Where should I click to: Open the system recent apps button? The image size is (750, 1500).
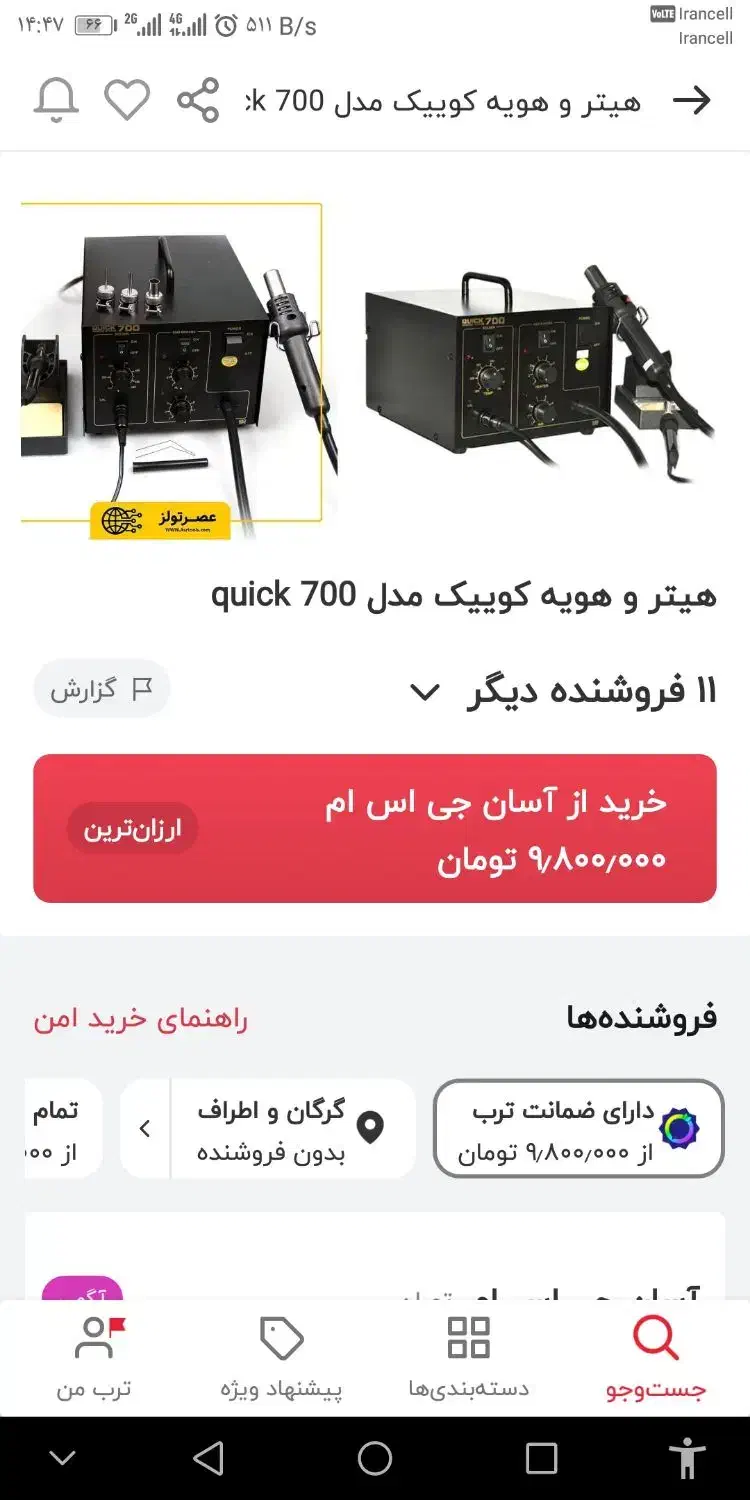[541, 1459]
